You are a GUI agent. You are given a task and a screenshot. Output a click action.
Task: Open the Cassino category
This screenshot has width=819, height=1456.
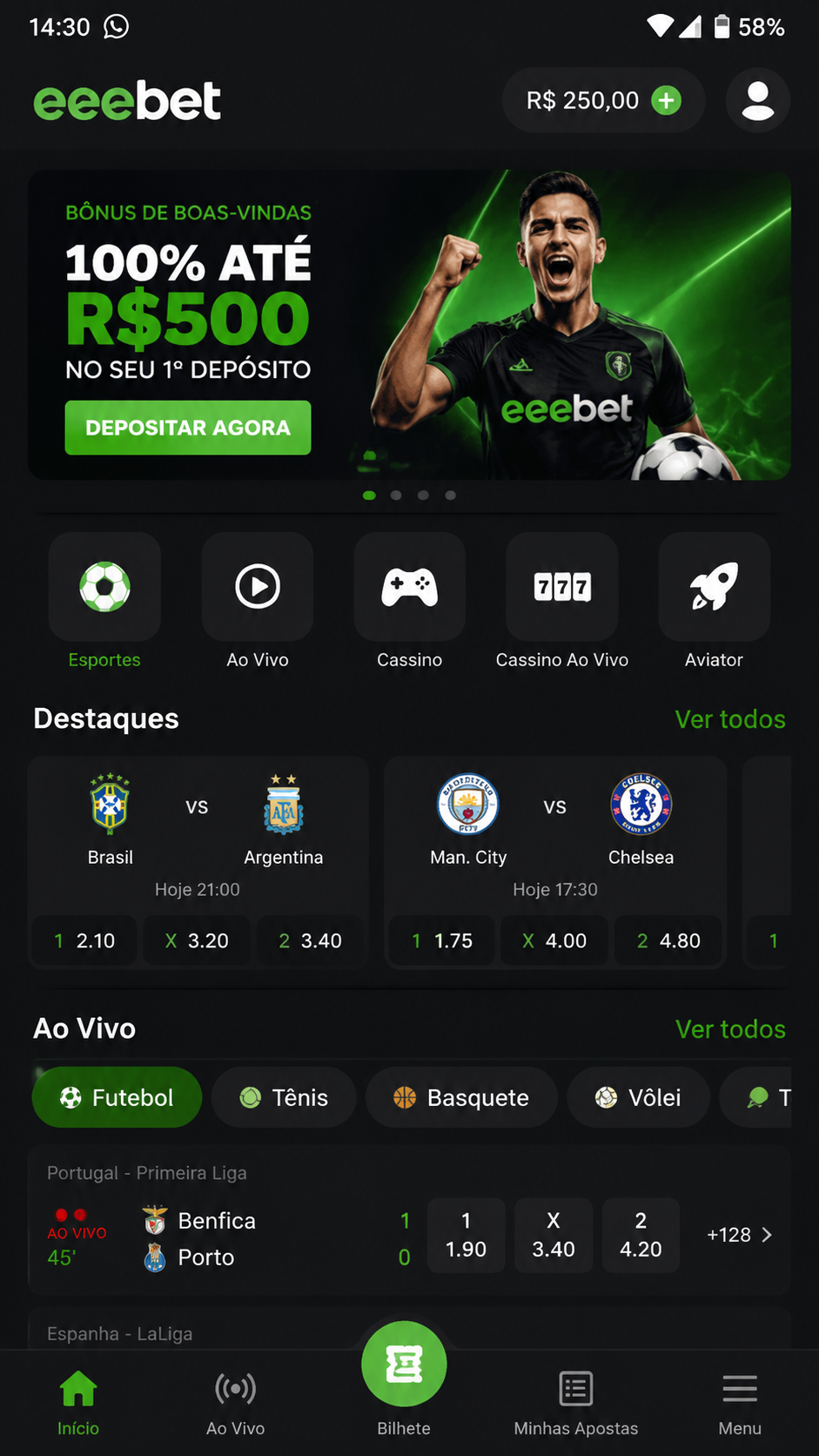coord(409,601)
